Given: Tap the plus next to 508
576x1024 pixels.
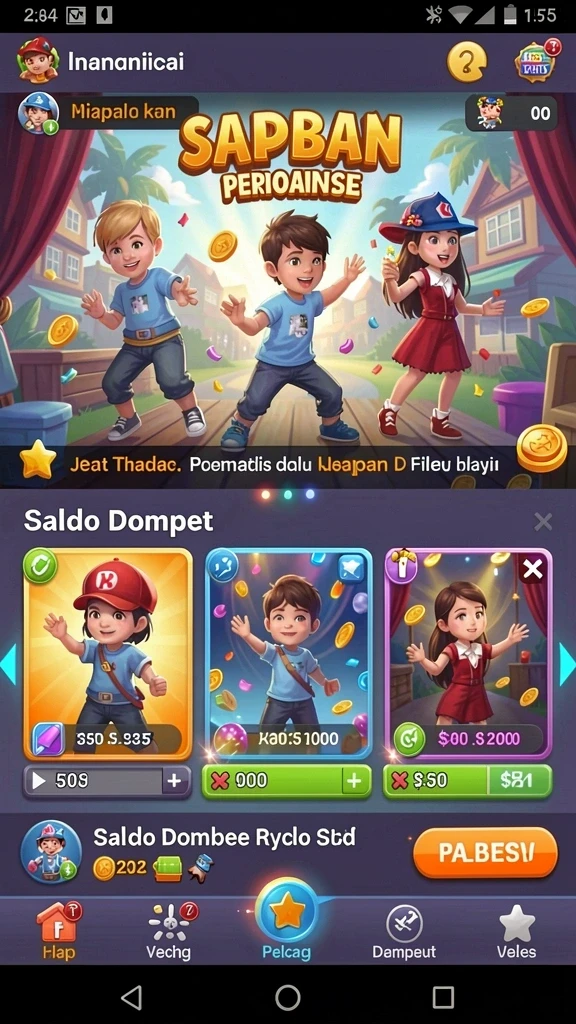Looking at the screenshot, I should (x=175, y=781).
